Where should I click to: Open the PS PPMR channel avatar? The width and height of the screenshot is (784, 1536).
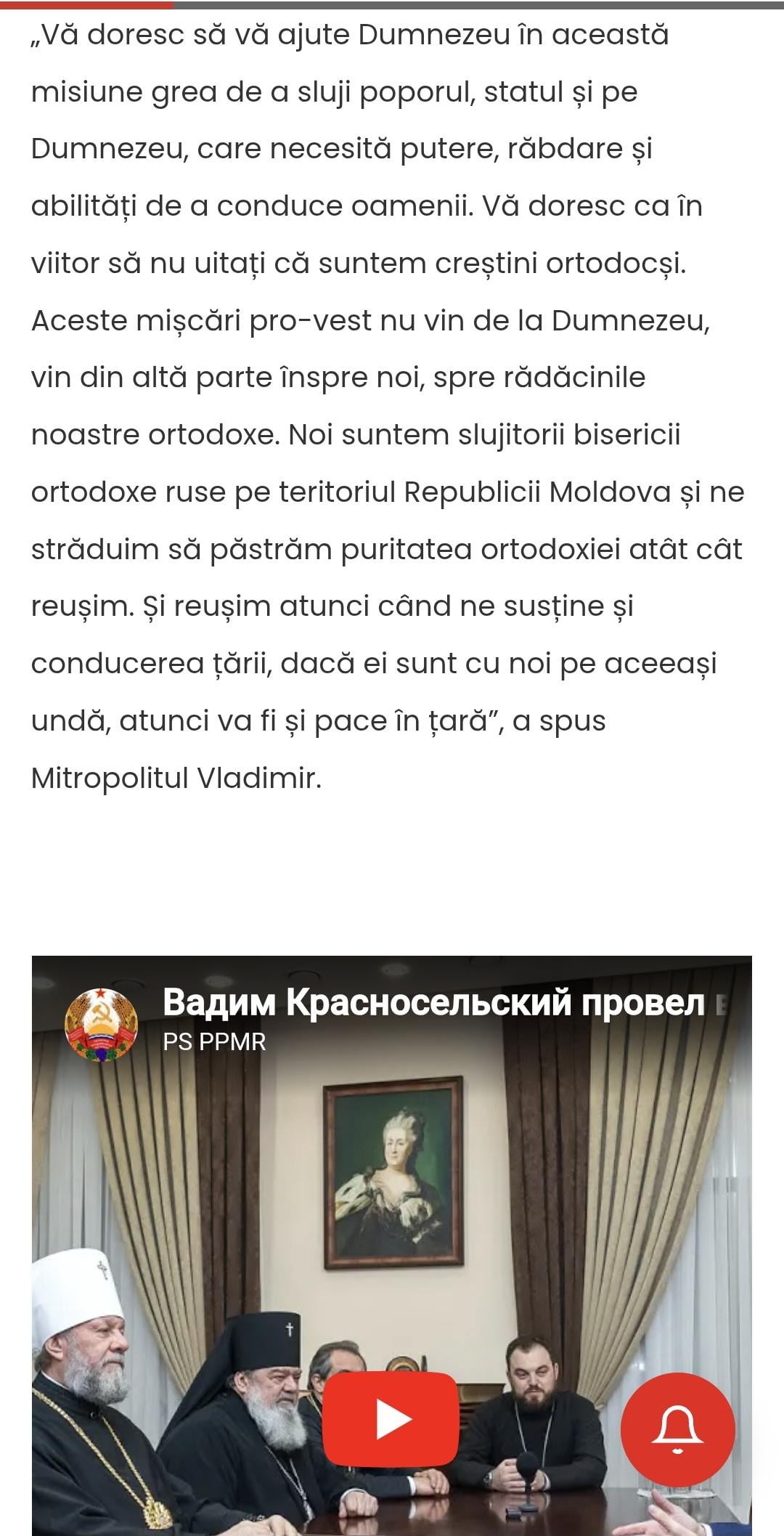click(x=102, y=1024)
